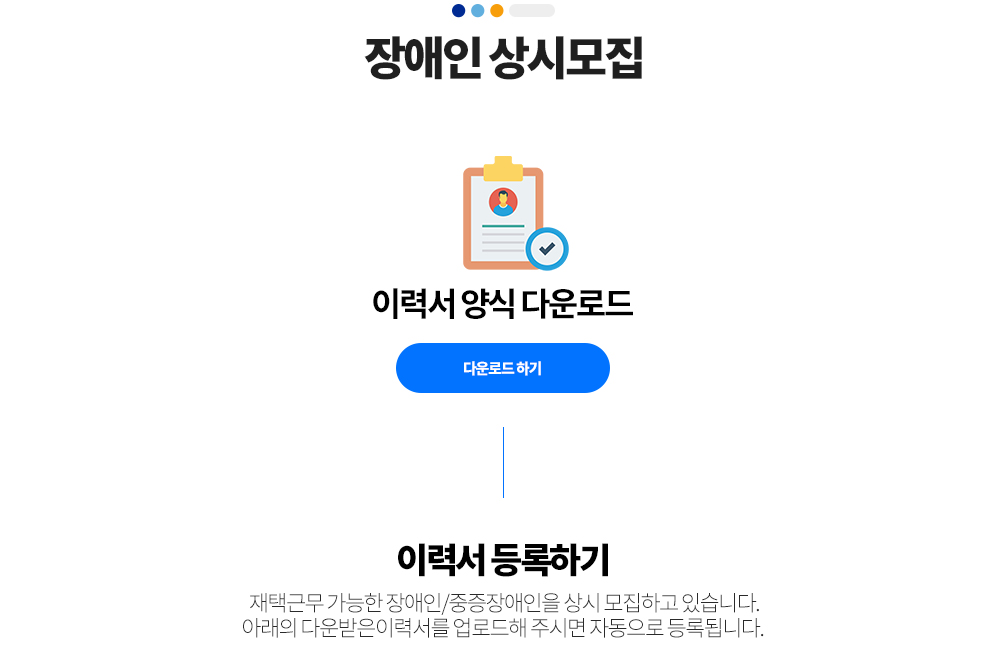Tap the 다운로드 하기 button
Viewport: 1000px width, 666px height.
(x=502, y=368)
